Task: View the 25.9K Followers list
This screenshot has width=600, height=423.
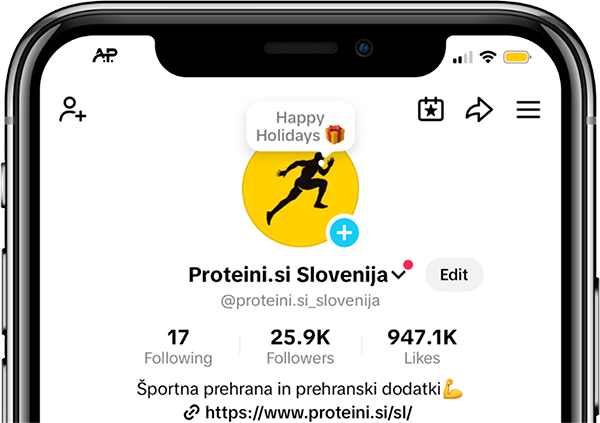Action: coord(300,346)
